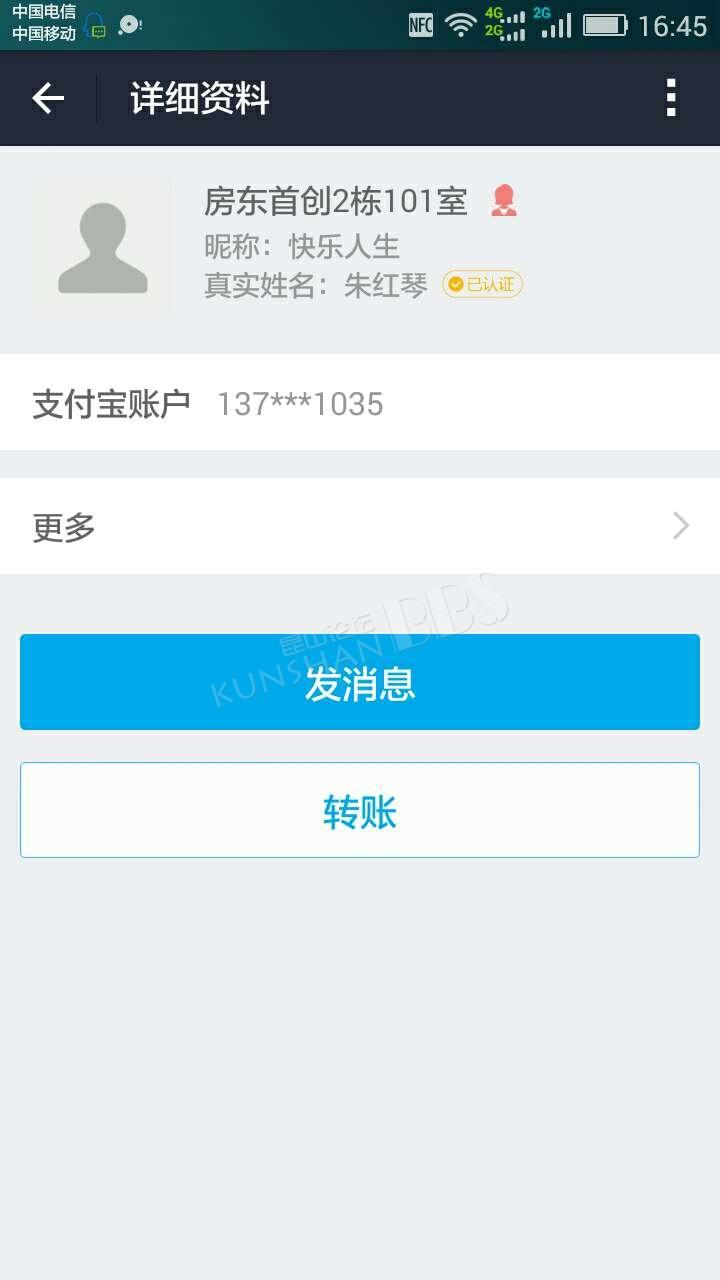Screen dimensions: 720x1280
Task: Tap the 发消息 button
Action: click(360, 682)
